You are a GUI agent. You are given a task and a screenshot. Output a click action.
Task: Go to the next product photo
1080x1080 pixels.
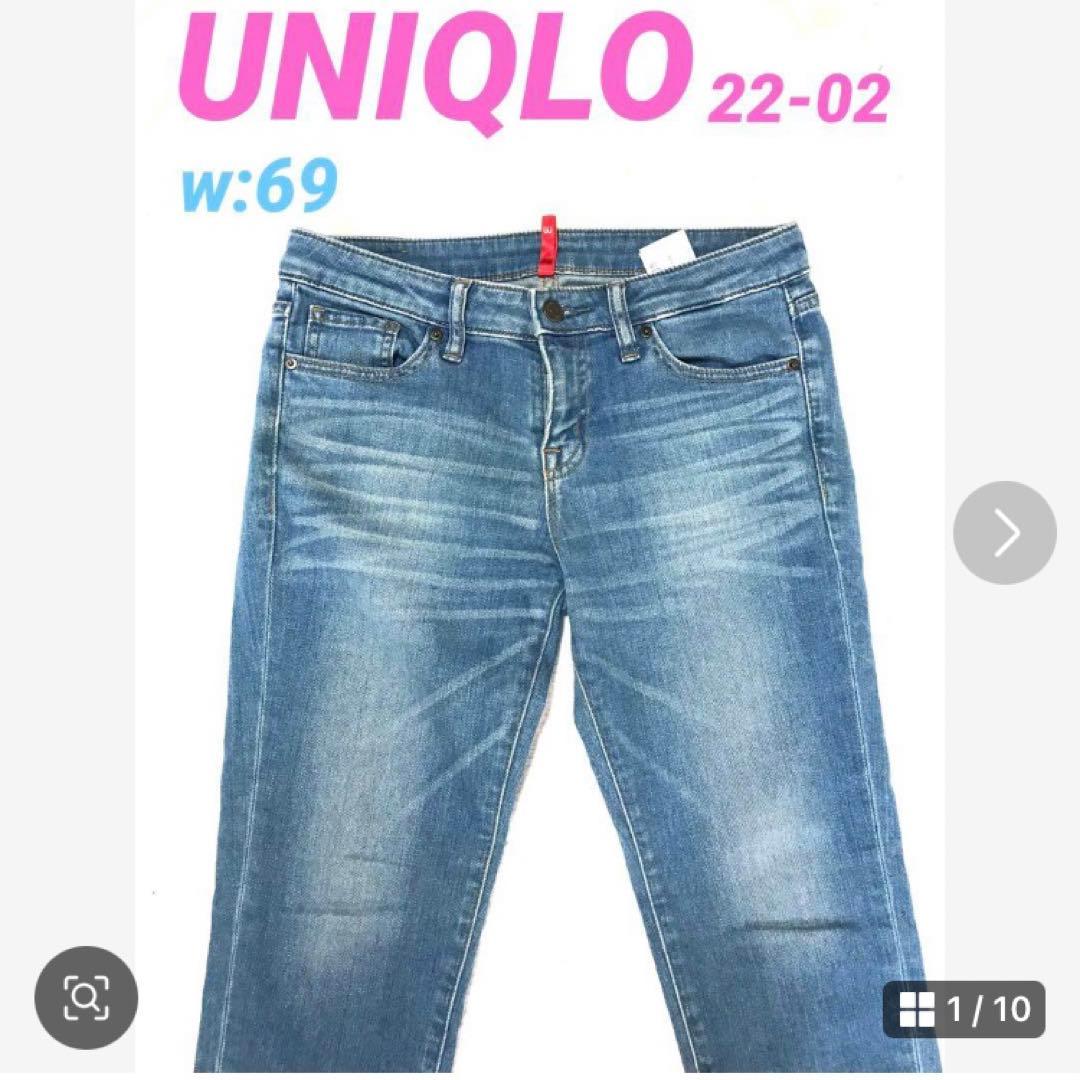1004,533
